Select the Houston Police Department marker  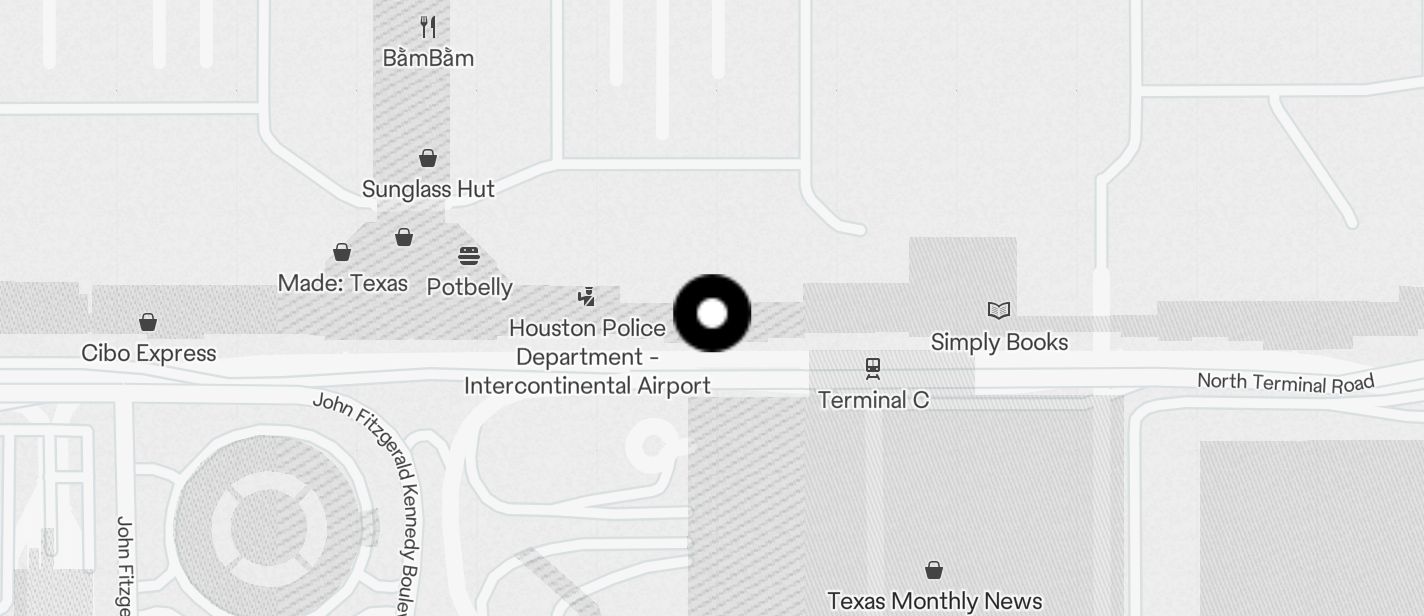point(587,297)
